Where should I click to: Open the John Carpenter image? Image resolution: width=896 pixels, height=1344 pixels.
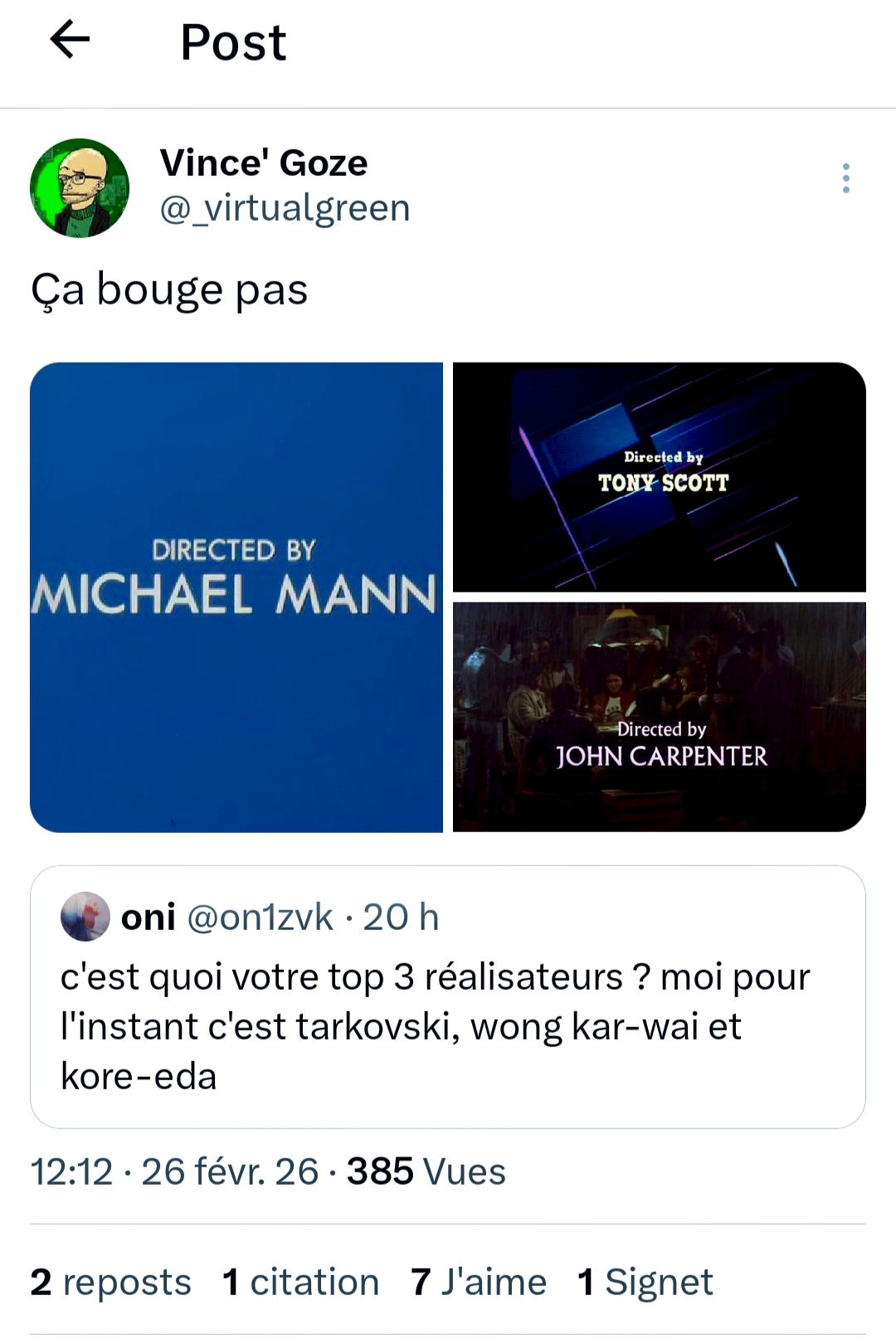click(660, 718)
